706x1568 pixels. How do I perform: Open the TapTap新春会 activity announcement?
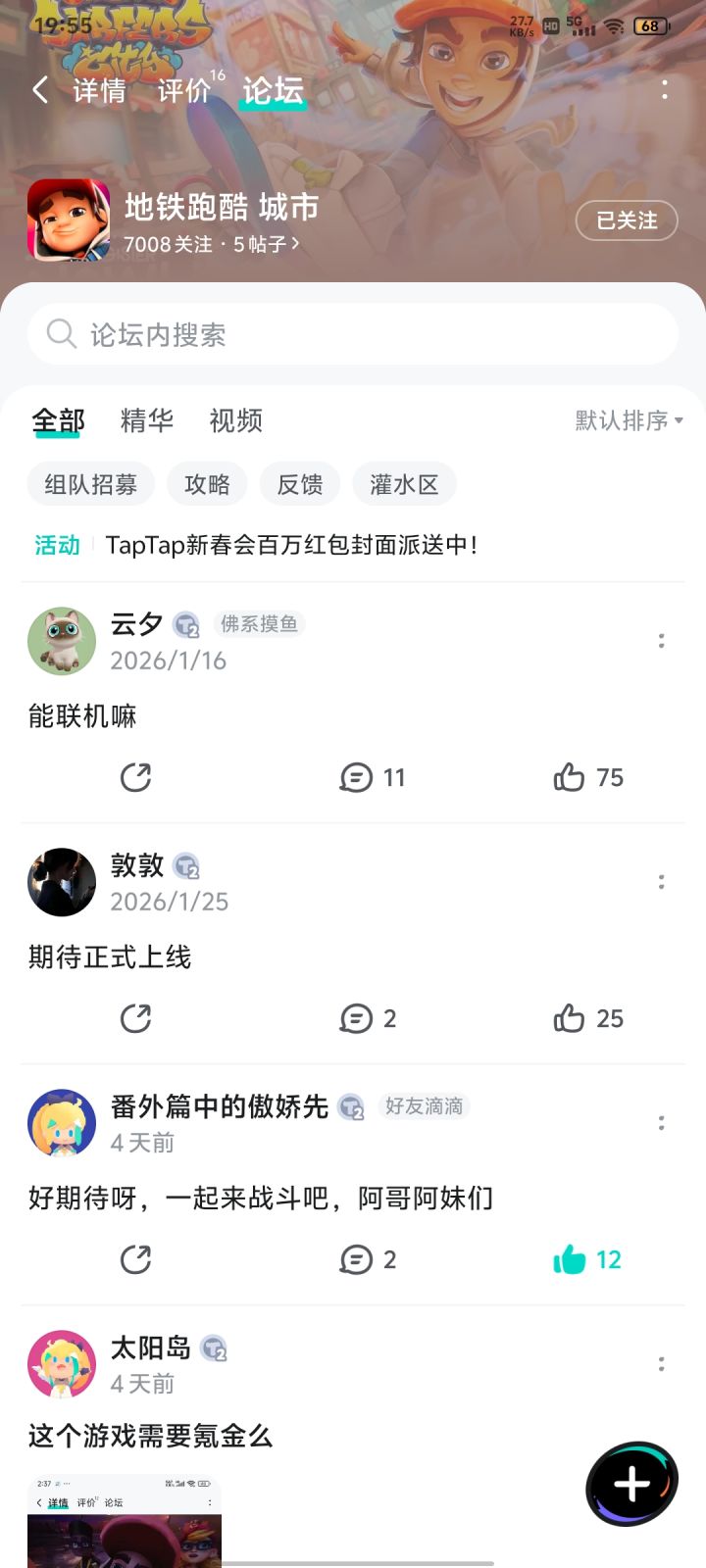coord(291,545)
